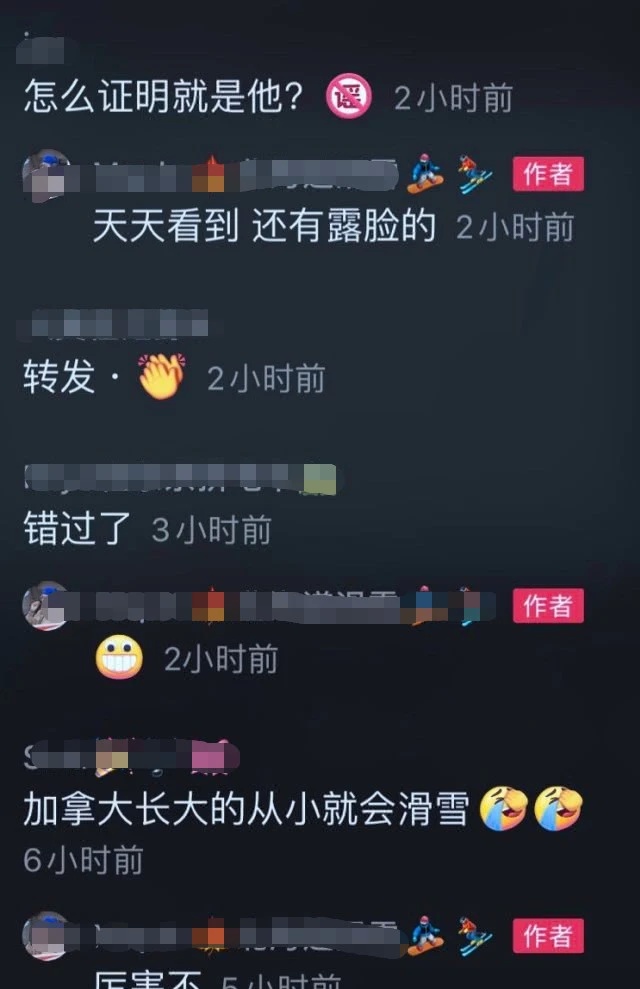Open the comment "加拿大长大的从小就会滑雪"
This screenshot has height=989, width=640.
245,811
